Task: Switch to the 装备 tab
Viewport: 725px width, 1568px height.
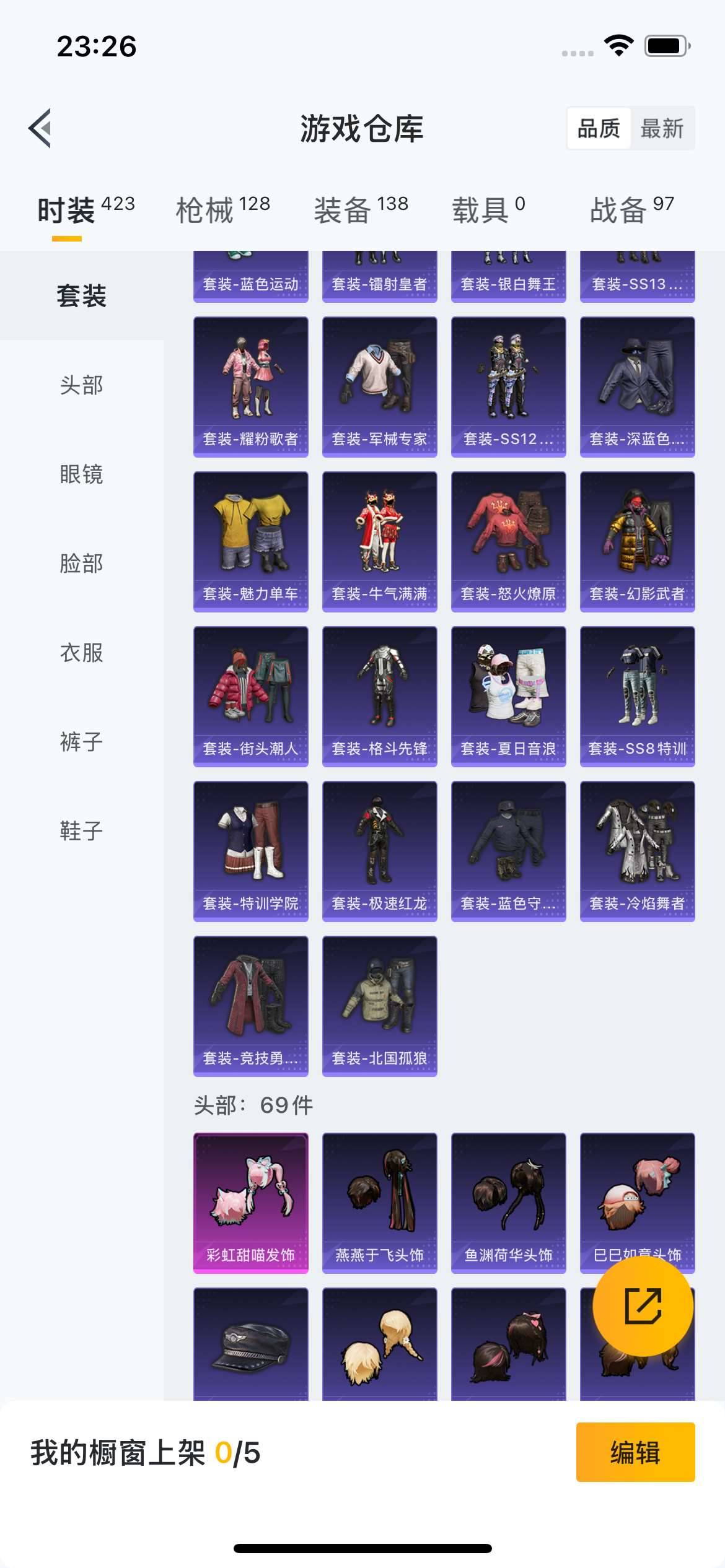Action: coord(361,209)
